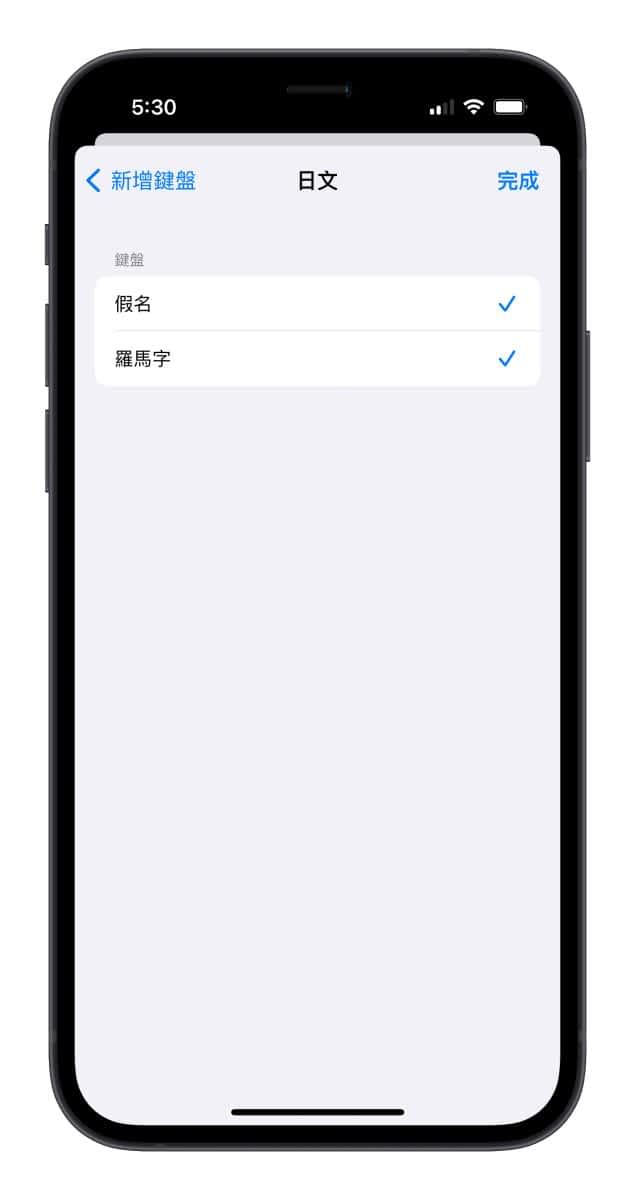The height and width of the screenshot is (1200, 635).
Task: Uncheck the 假名 keyboard
Action: tap(317, 304)
